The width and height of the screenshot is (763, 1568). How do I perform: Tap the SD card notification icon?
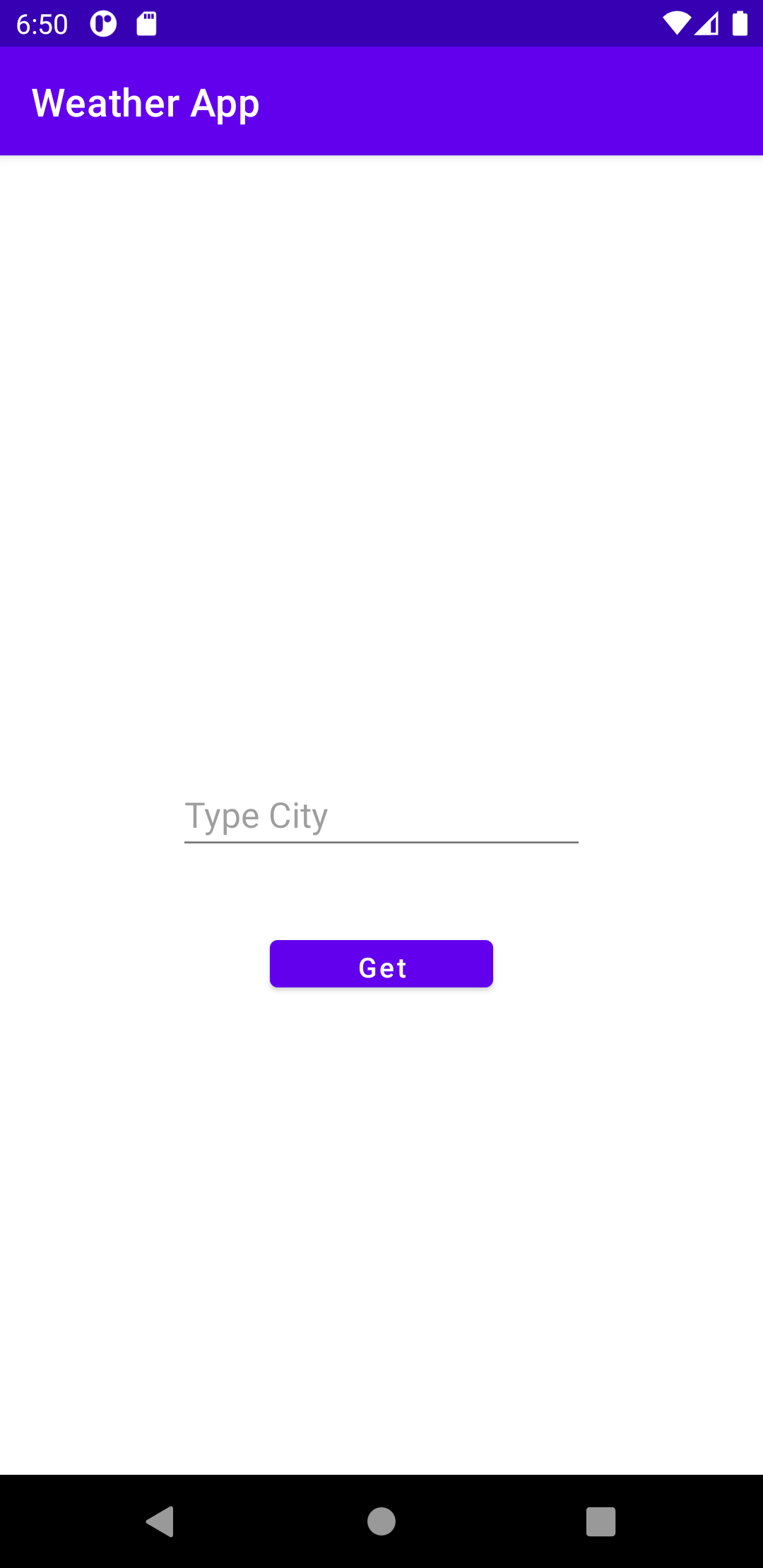tap(147, 23)
